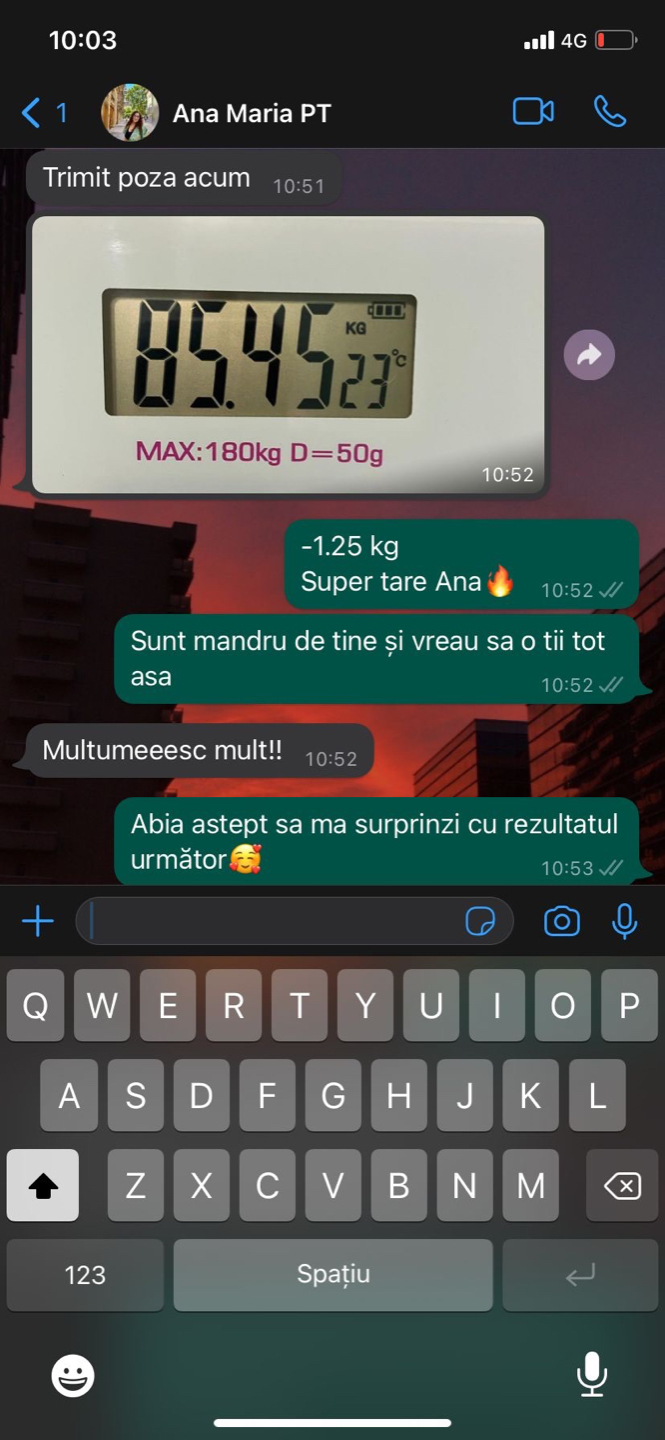Start a voice call with Ana Maria PT
Viewport: 665px width, 1440px height.
[609, 111]
